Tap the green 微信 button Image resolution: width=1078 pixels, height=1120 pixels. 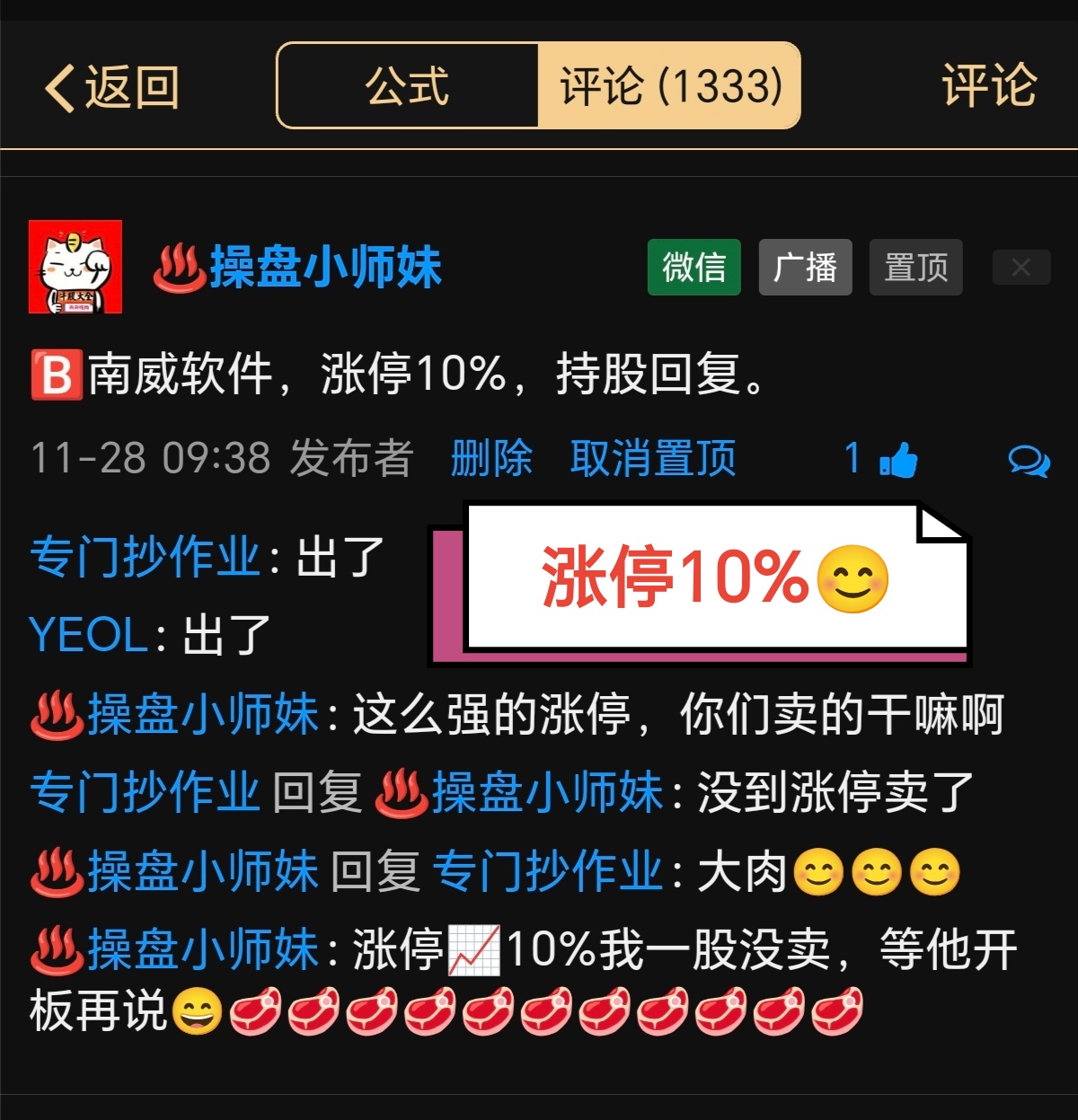coord(694,268)
